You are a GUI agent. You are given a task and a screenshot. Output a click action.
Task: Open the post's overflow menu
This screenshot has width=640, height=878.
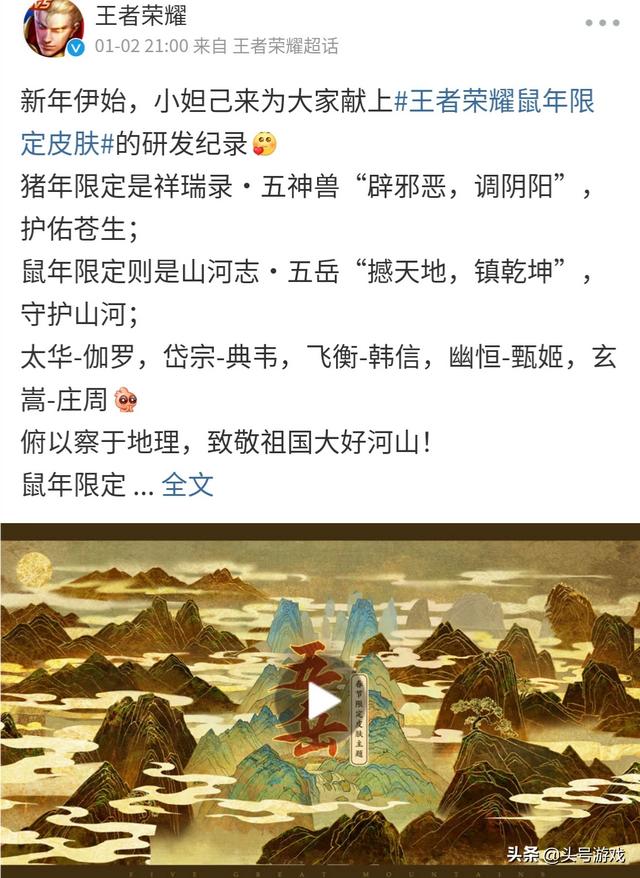[600, 22]
